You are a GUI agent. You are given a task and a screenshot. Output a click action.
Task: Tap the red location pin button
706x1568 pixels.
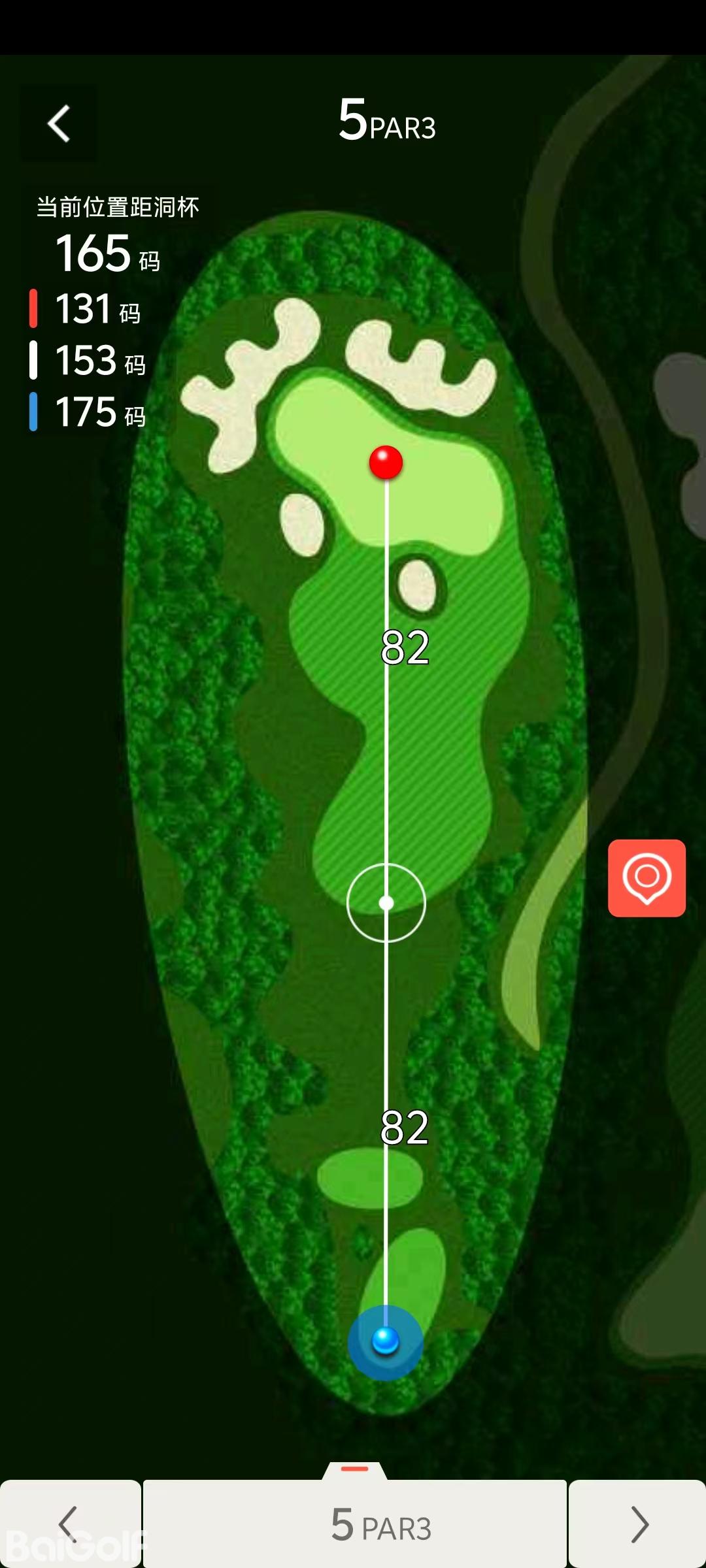click(647, 878)
